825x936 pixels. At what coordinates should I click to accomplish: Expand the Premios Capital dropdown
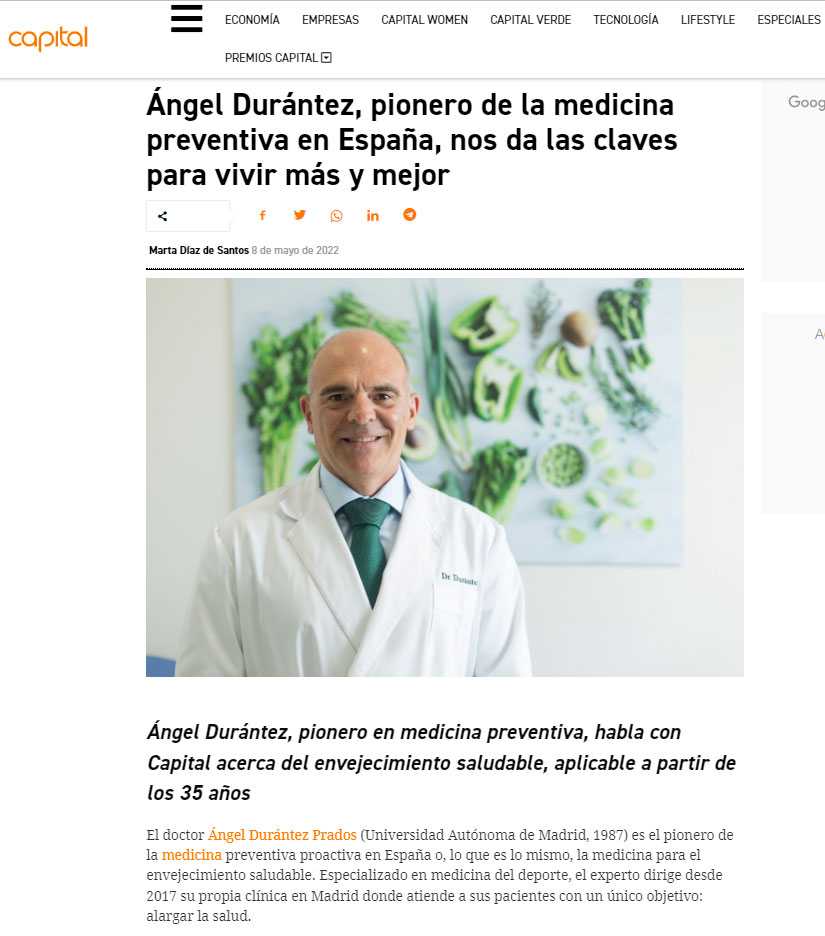[x=278, y=58]
